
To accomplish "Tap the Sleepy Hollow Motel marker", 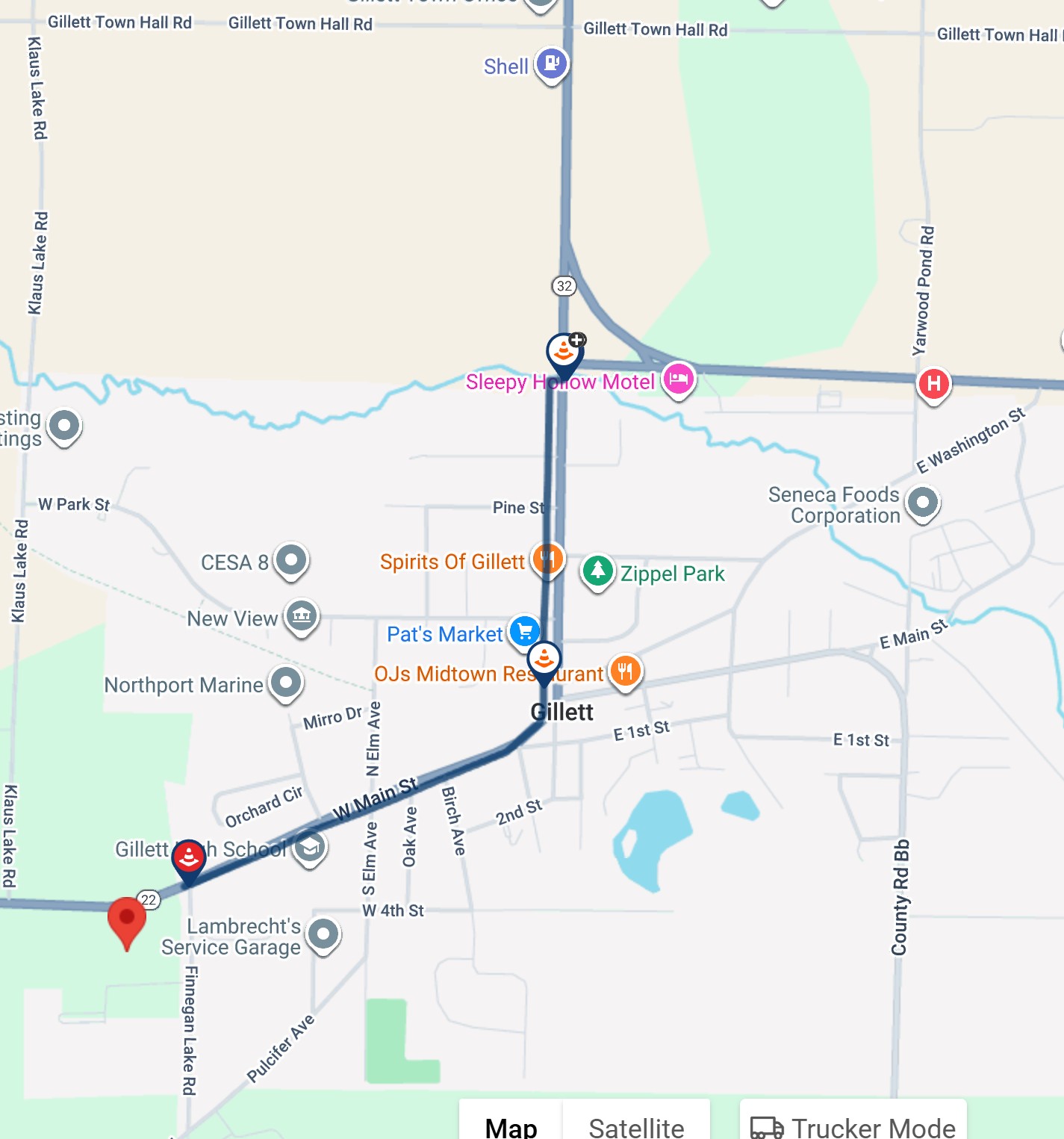I will [678, 379].
